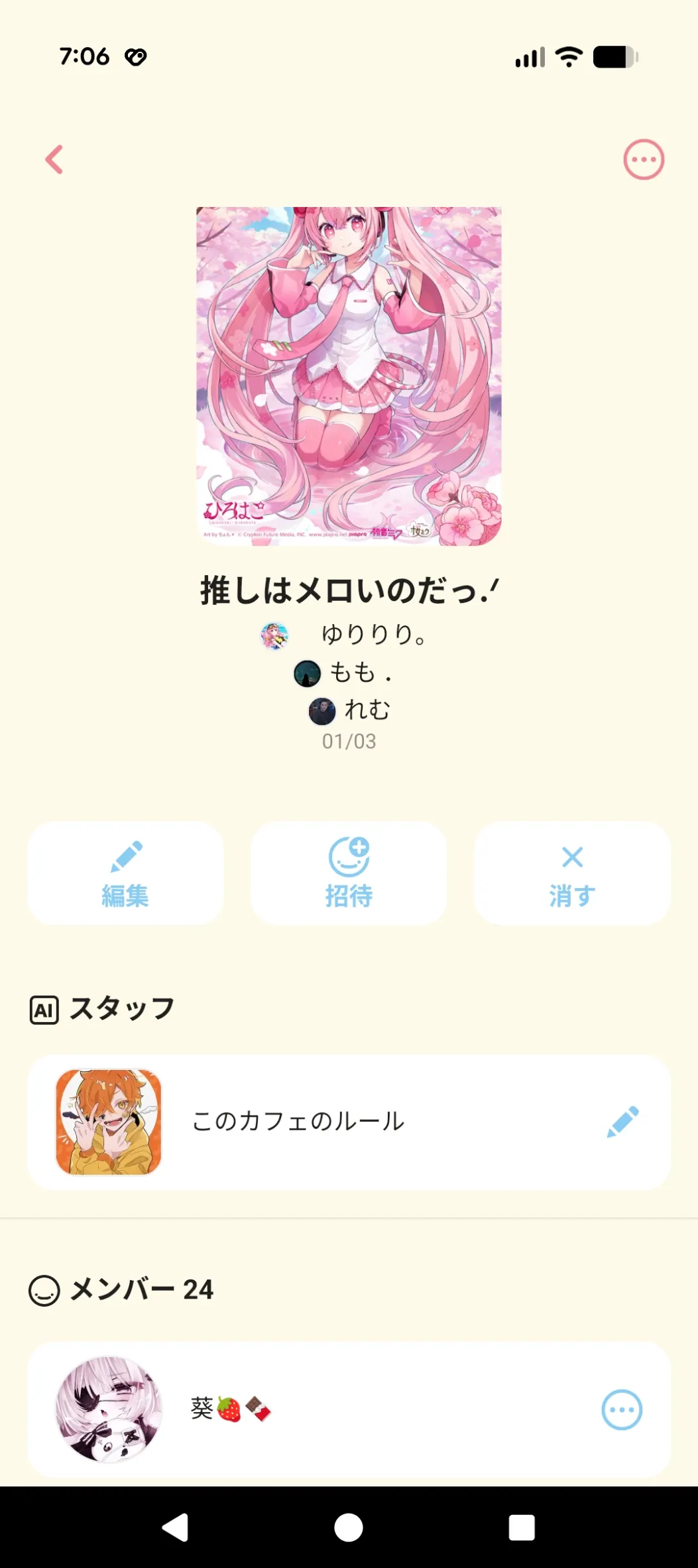Go back using the pink arrow
Screen dimensions: 698x1568
(x=54, y=160)
